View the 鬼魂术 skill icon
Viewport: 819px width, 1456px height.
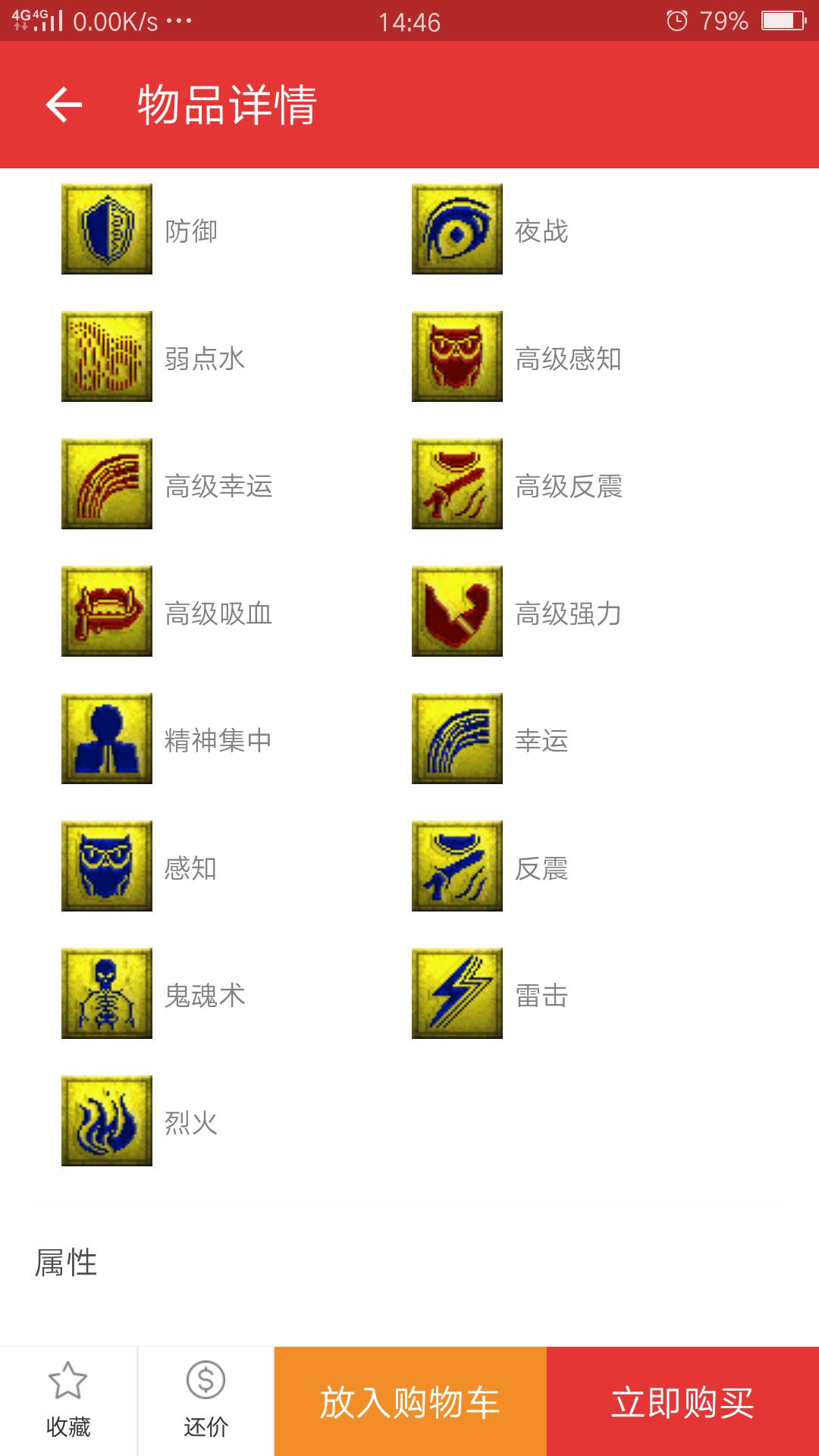(x=107, y=993)
